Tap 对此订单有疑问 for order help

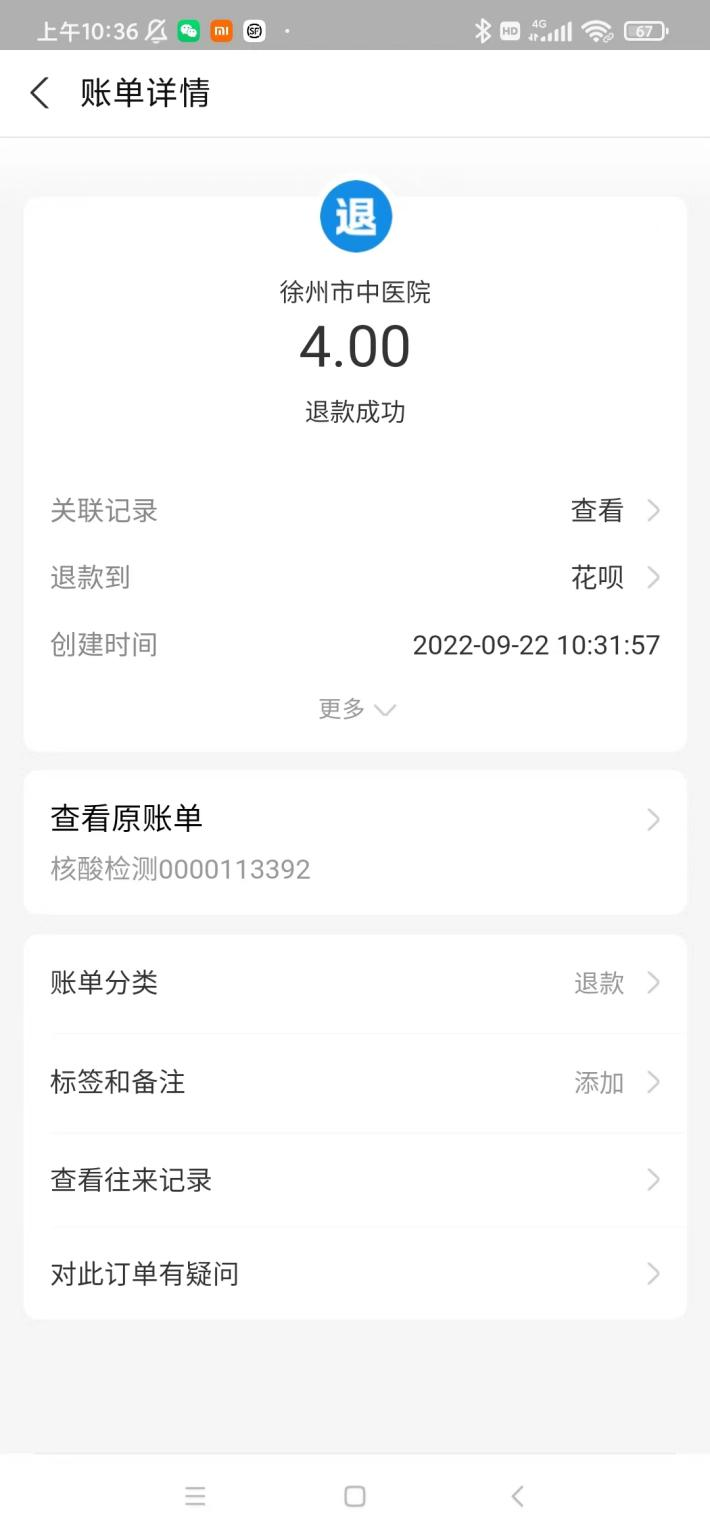coord(355,1274)
